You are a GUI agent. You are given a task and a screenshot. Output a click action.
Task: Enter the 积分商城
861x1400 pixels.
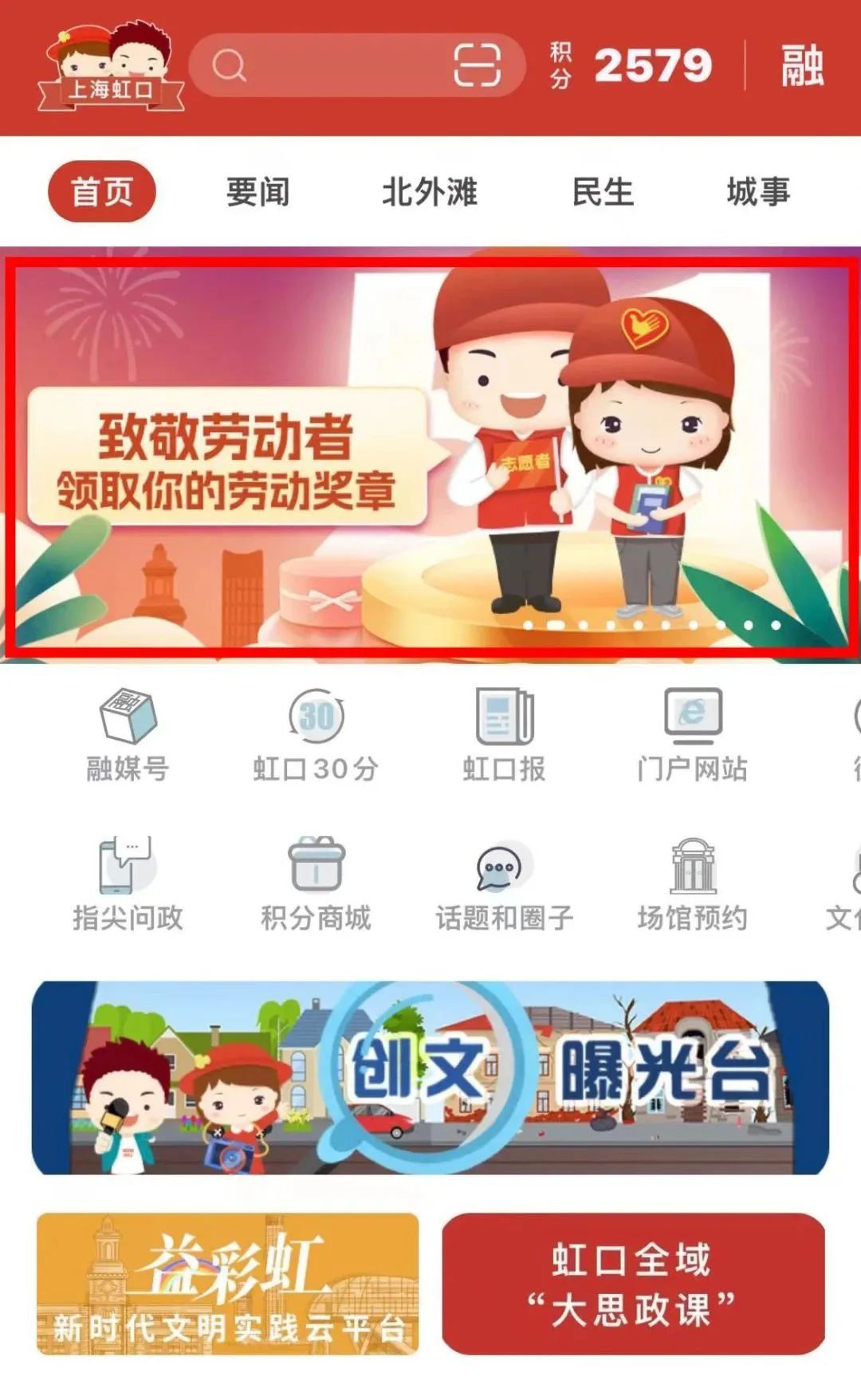(316, 883)
